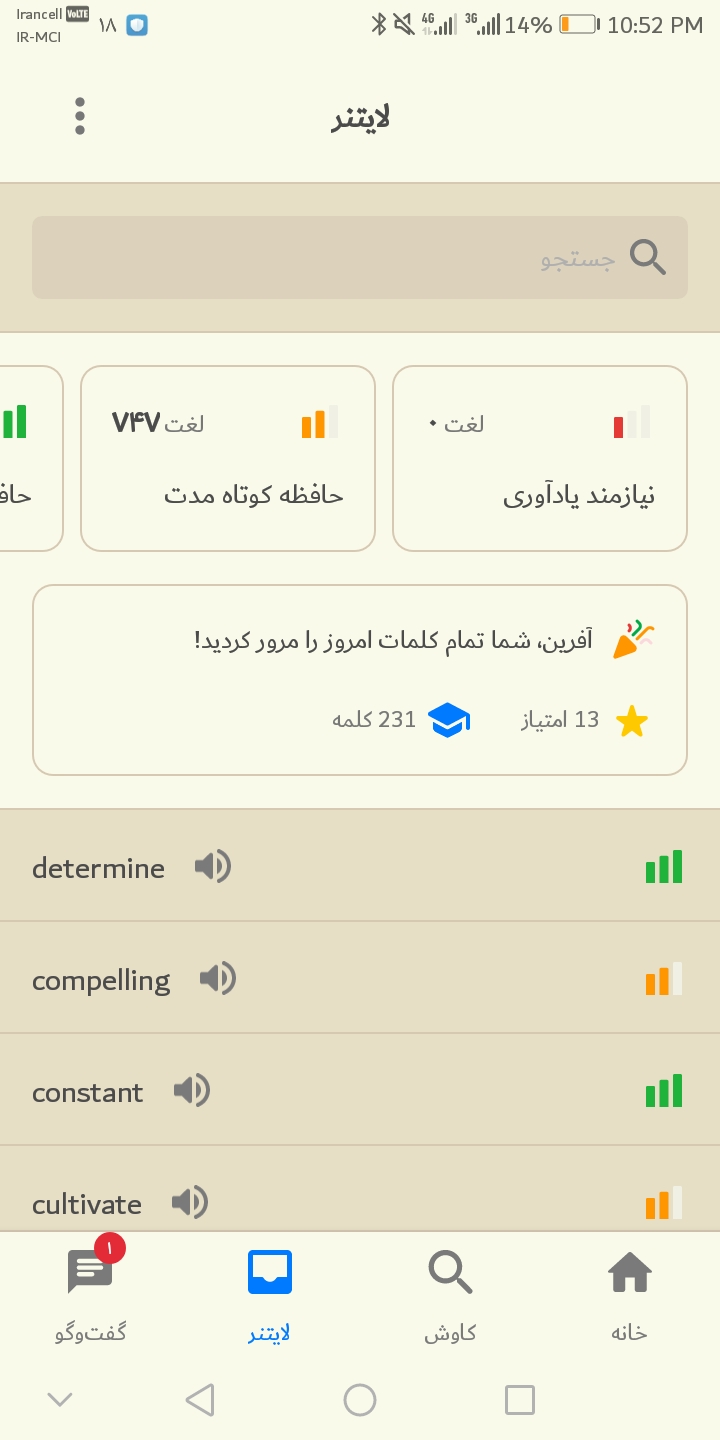Open the نیازمند یادآوری card

pyautogui.click(x=540, y=458)
